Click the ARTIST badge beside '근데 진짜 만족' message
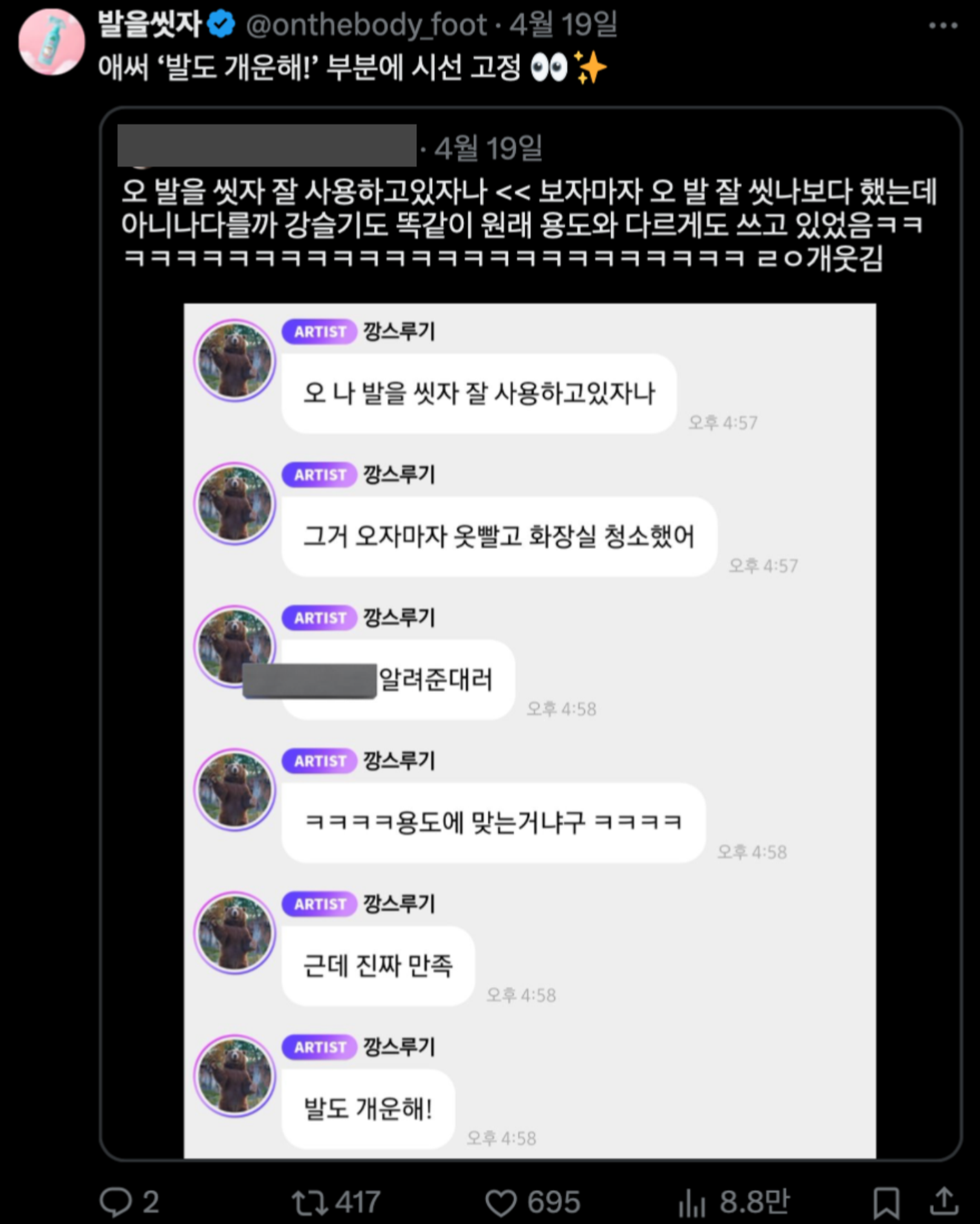 [318, 905]
